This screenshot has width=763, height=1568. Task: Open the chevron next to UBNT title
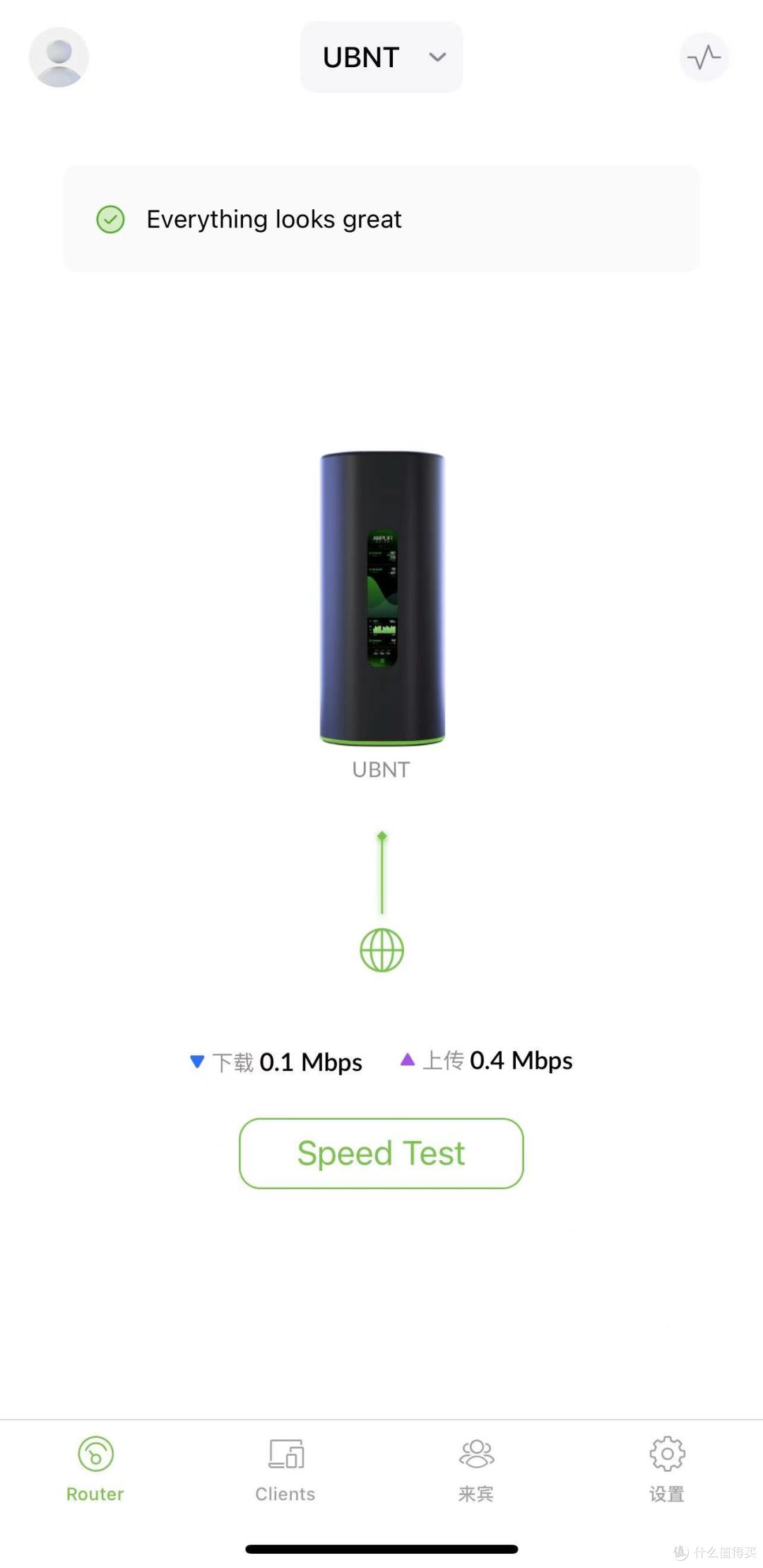[x=437, y=58]
